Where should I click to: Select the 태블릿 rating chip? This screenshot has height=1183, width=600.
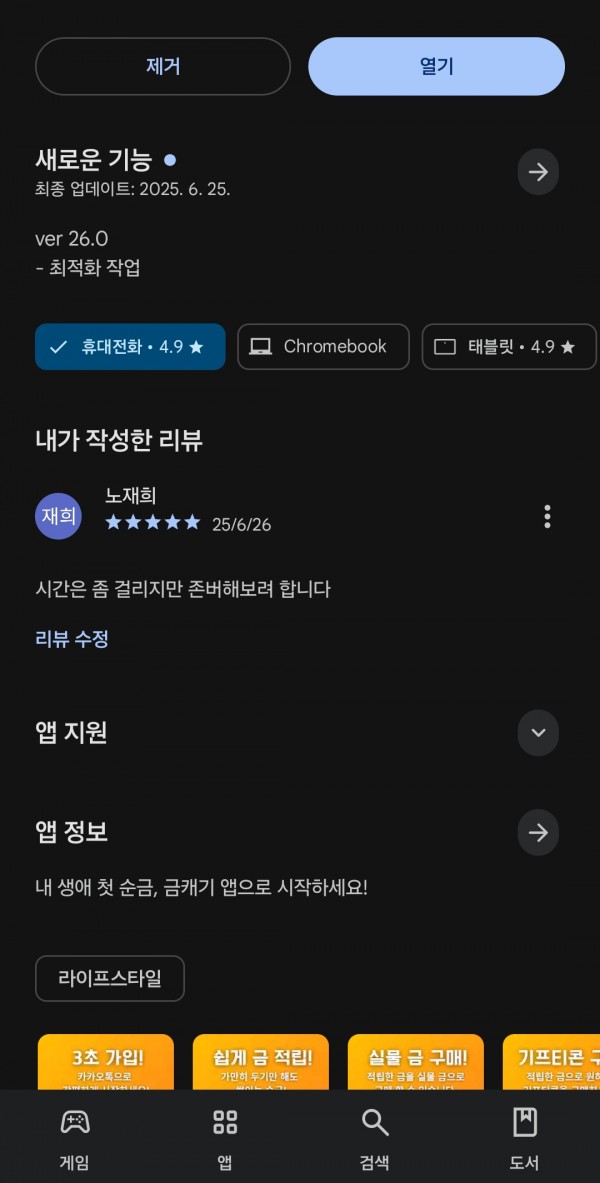[x=509, y=347]
